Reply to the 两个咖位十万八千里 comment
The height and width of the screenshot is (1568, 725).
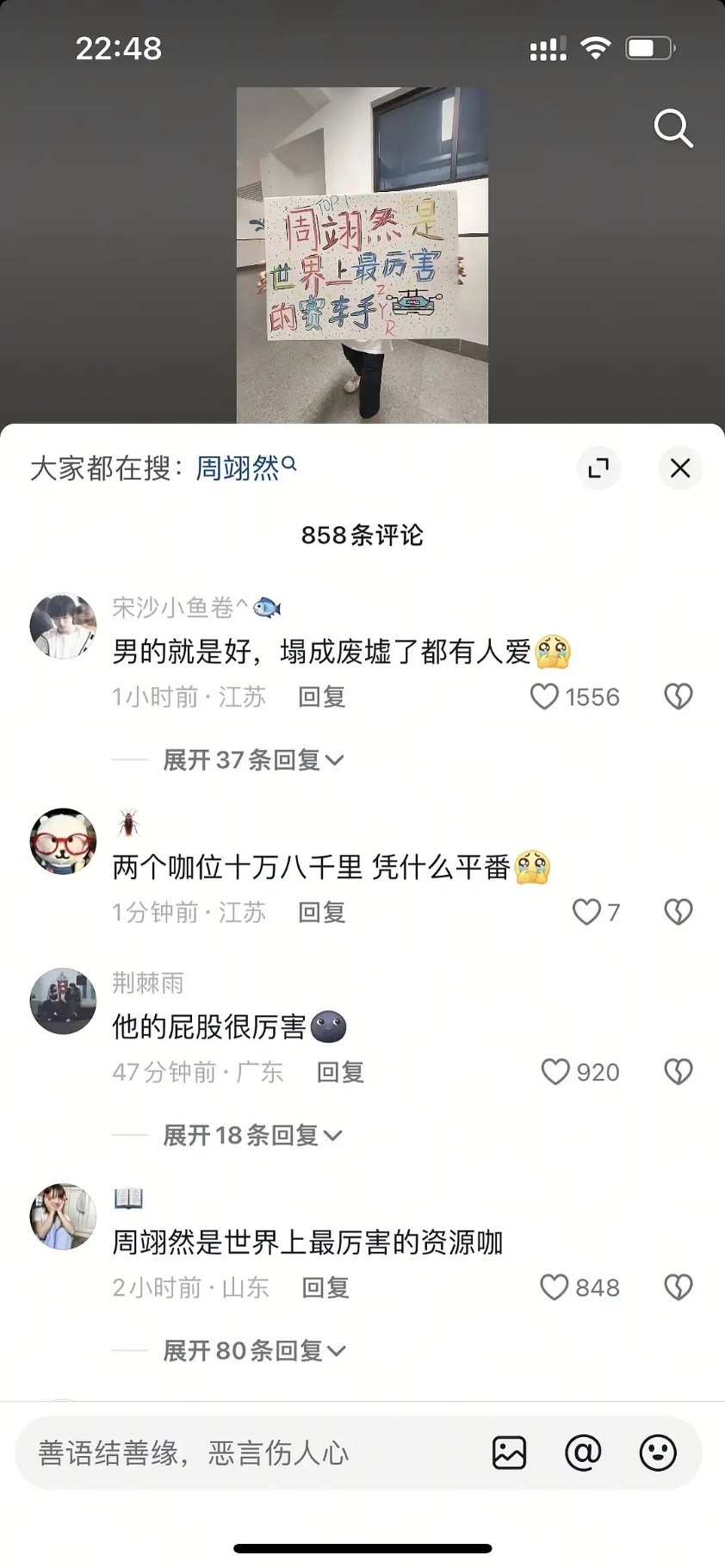pyautogui.click(x=322, y=912)
